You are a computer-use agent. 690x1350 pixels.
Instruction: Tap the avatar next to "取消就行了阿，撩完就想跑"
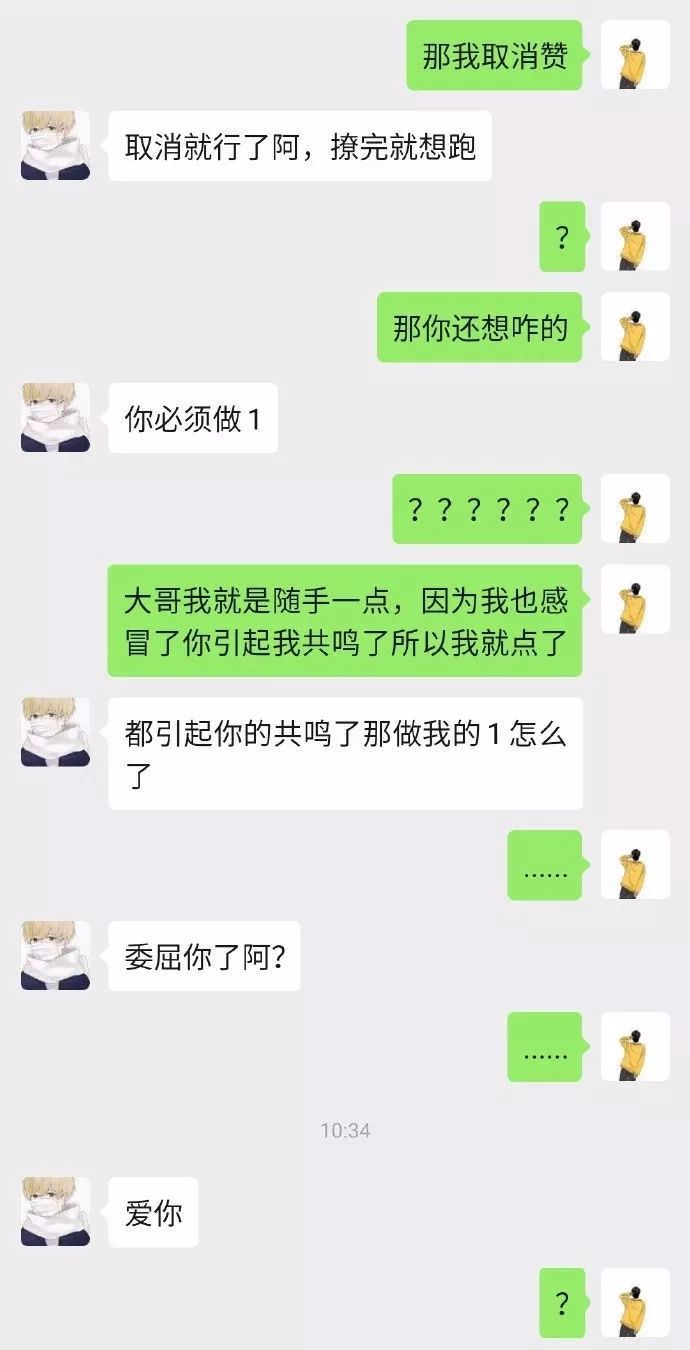[55, 146]
